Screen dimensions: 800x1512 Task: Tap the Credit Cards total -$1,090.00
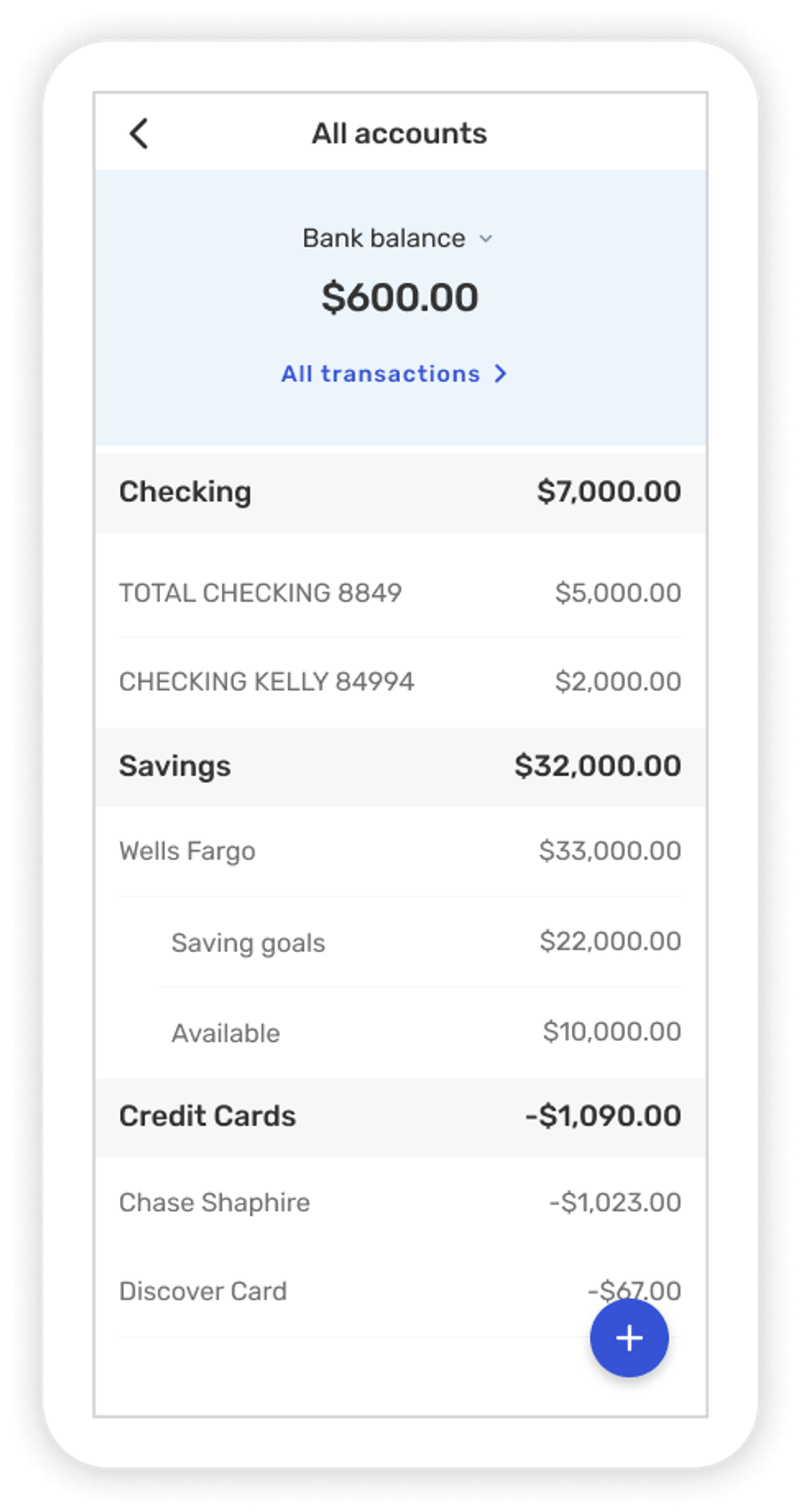(x=602, y=1115)
